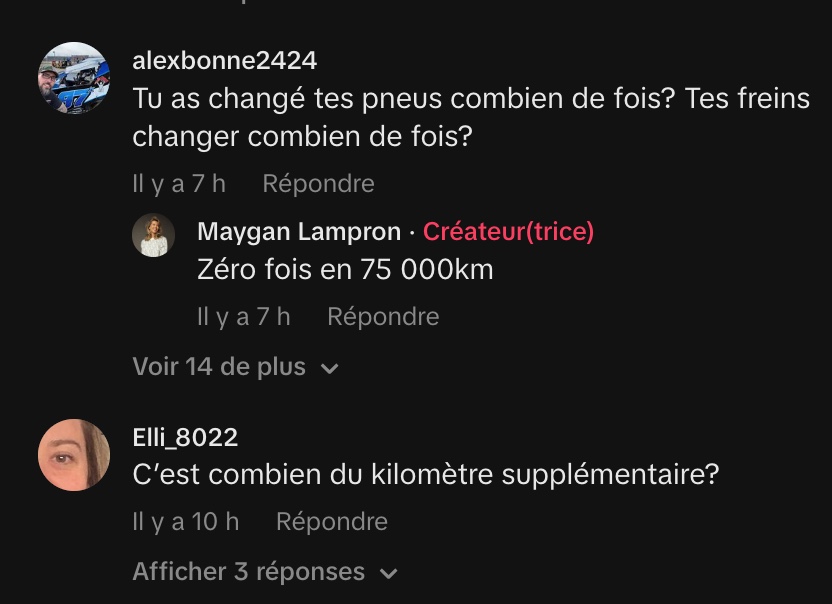Reply to Maygan Lampron's "Zéro fois" comment
This screenshot has height=604, width=832.
tap(383, 317)
